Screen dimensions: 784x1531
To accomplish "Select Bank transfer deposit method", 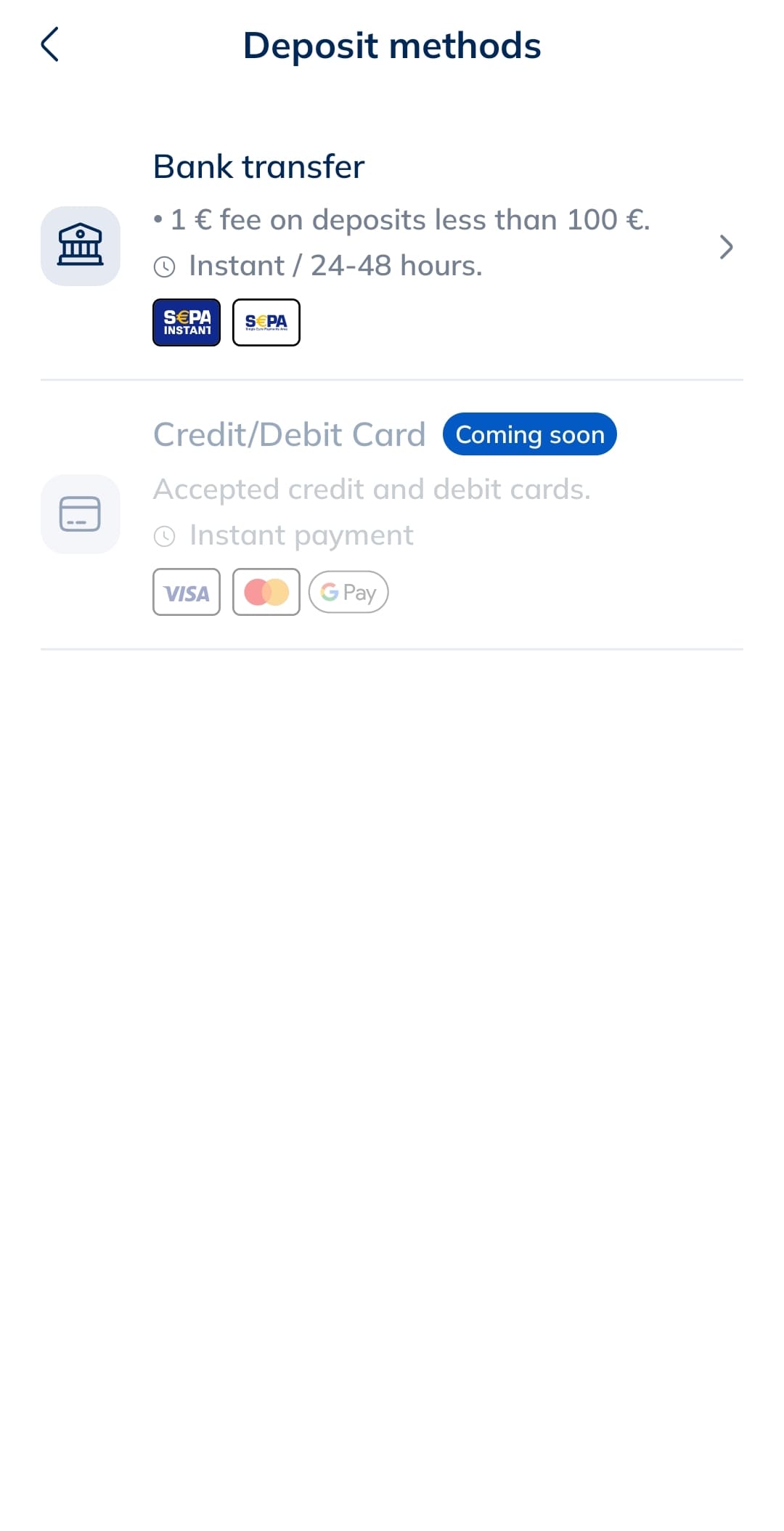I will (x=392, y=247).
